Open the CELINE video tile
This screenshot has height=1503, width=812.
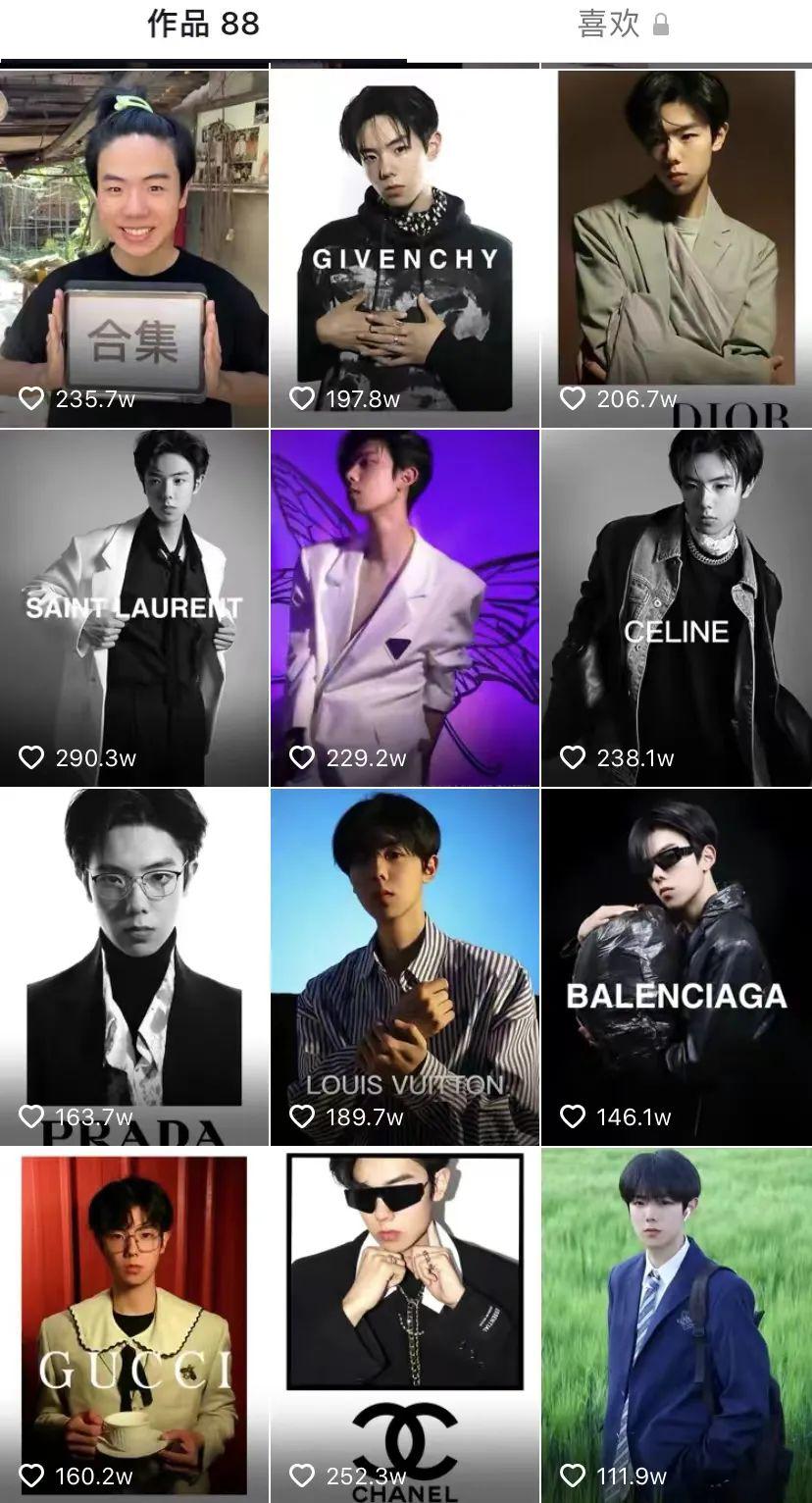tap(677, 608)
